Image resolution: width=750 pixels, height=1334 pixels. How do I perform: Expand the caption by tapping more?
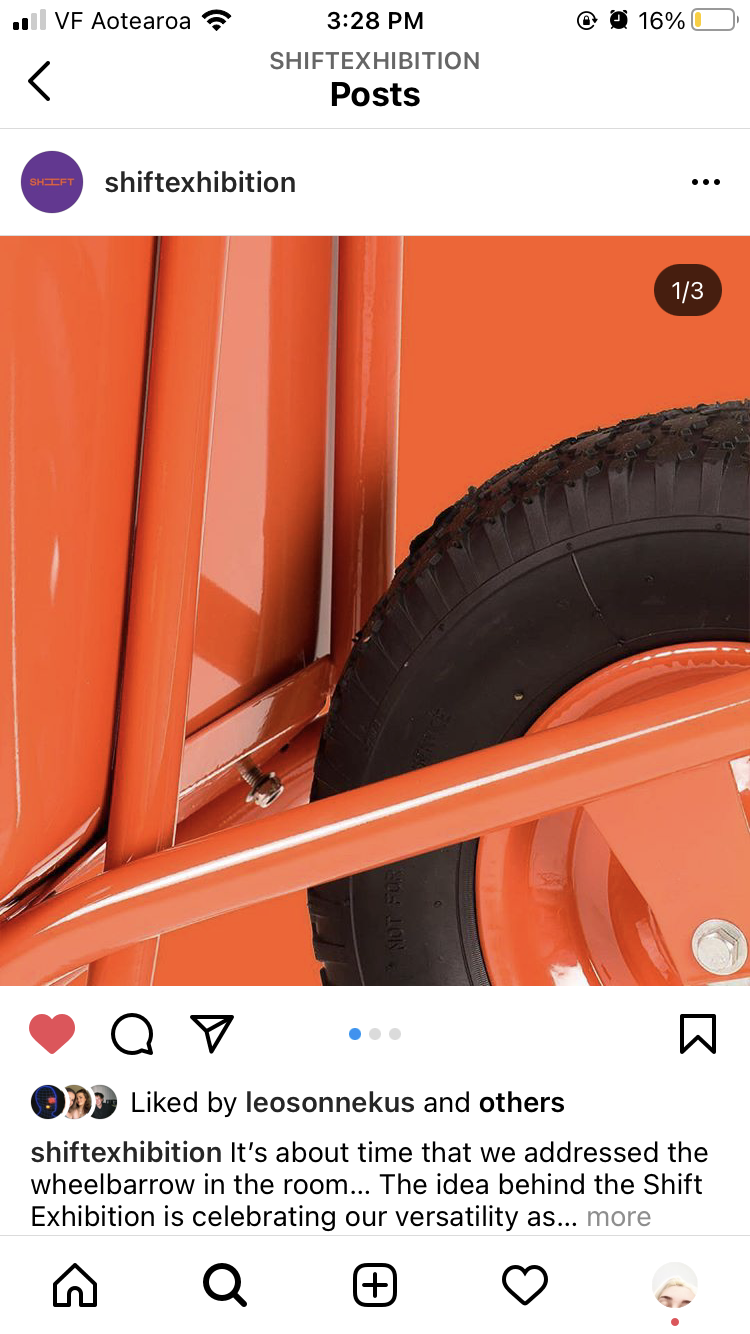click(x=618, y=1217)
